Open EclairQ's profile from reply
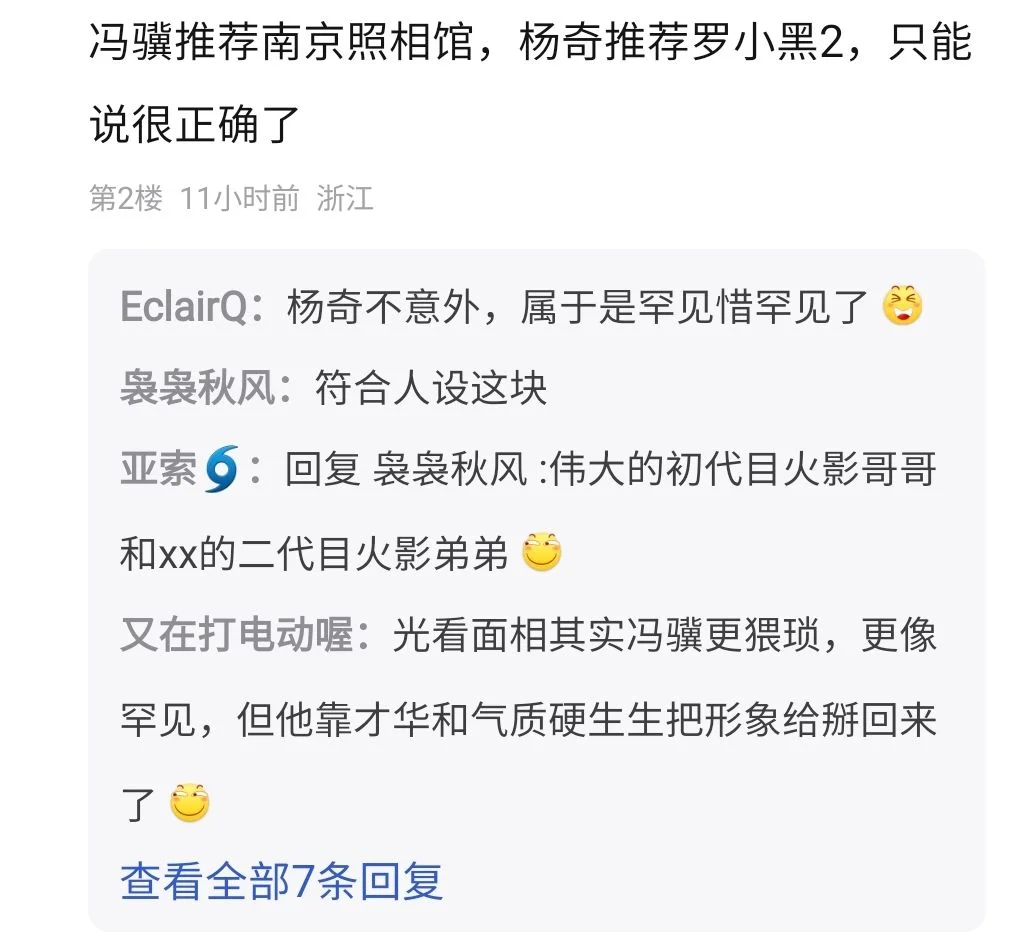Screen dimensions: 1015x950 point(183,307)
